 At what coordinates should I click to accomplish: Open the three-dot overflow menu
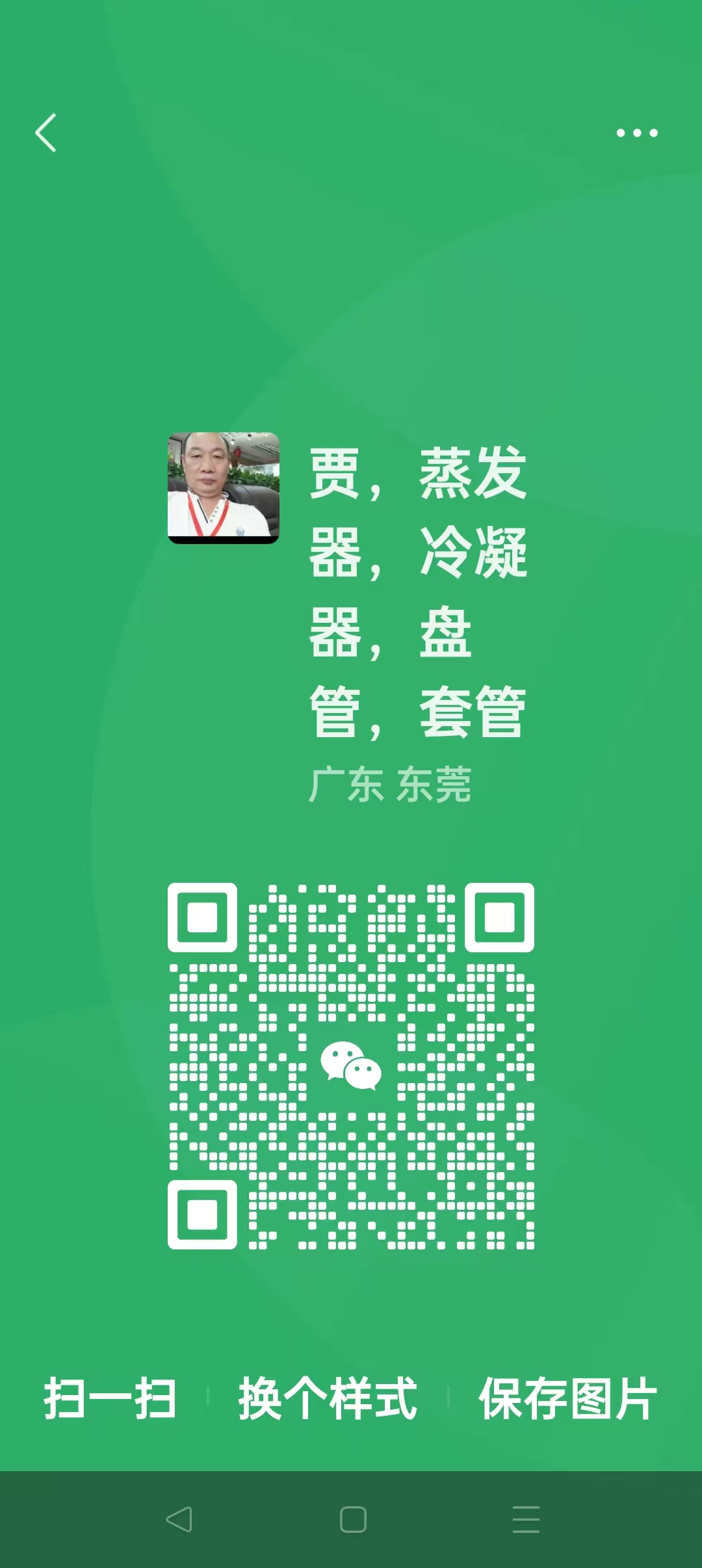(637, 133)
